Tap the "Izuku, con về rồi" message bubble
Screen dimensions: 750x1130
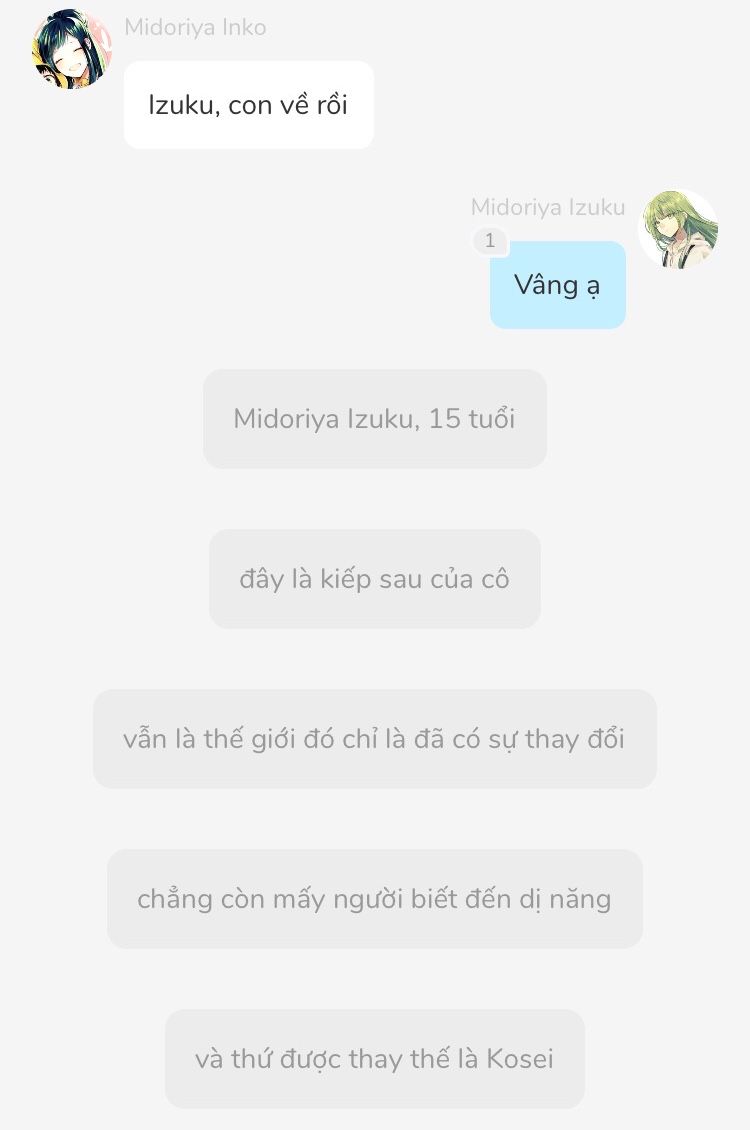248,105
